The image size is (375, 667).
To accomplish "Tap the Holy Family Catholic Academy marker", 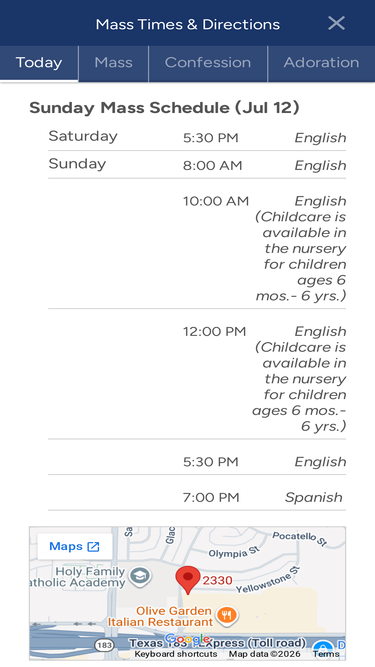I will click(140, 576).
